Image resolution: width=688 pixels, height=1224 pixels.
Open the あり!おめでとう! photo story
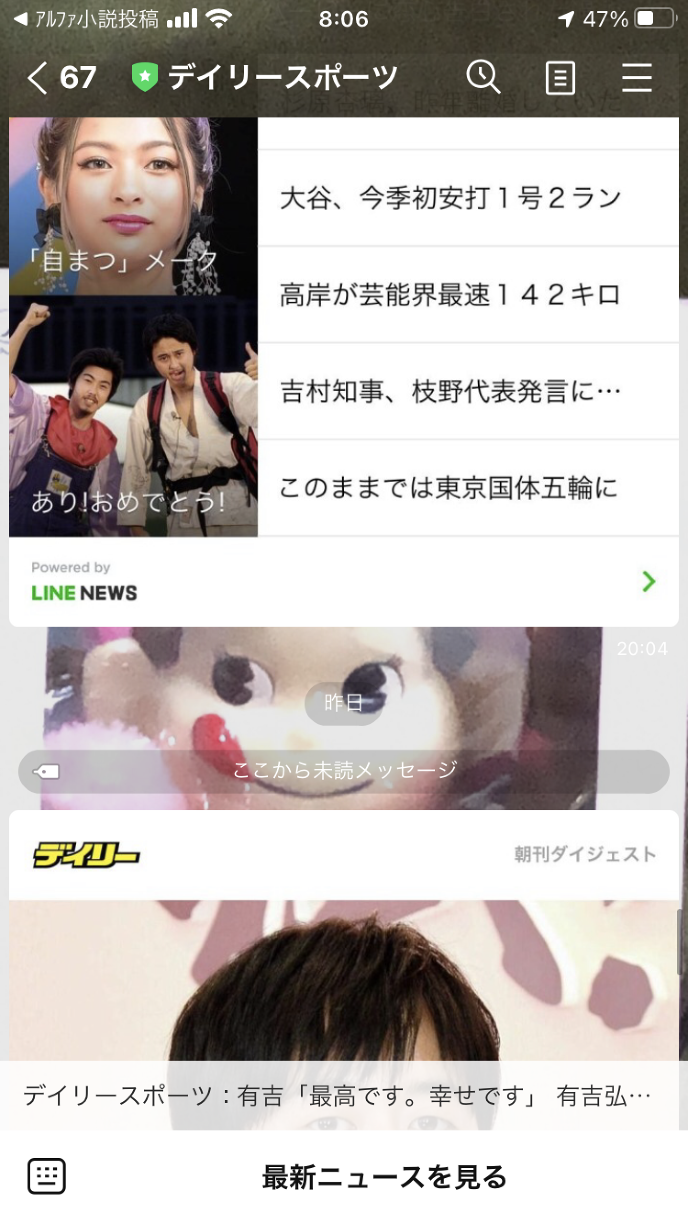tap(133, 417)
